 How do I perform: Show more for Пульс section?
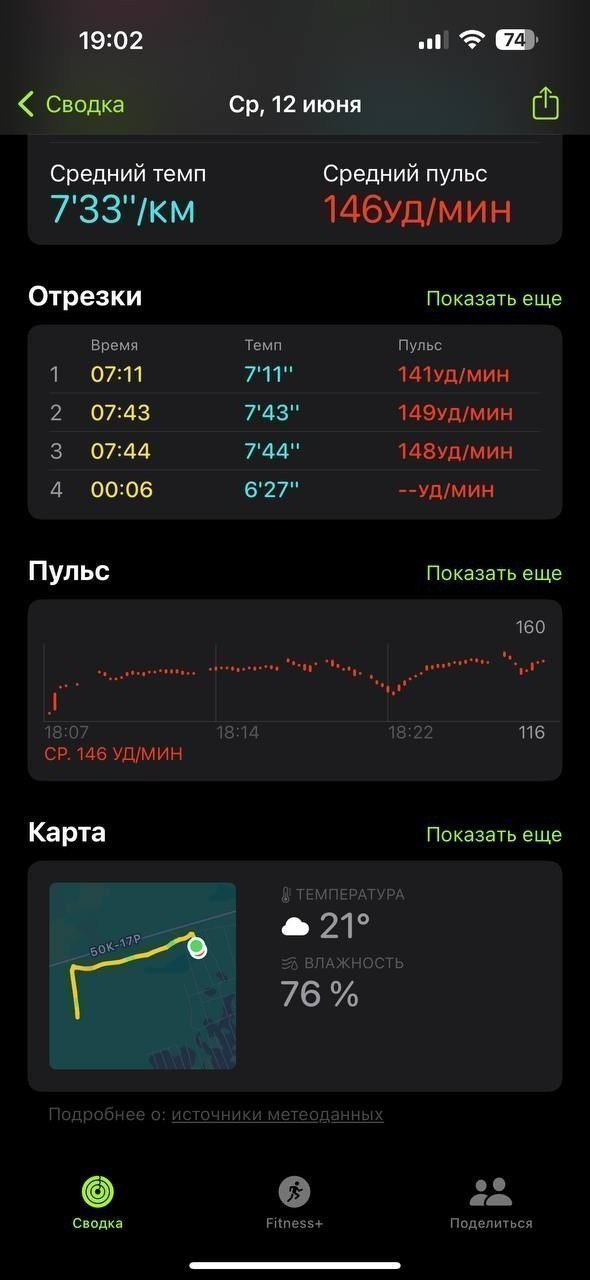pos(494,573)
